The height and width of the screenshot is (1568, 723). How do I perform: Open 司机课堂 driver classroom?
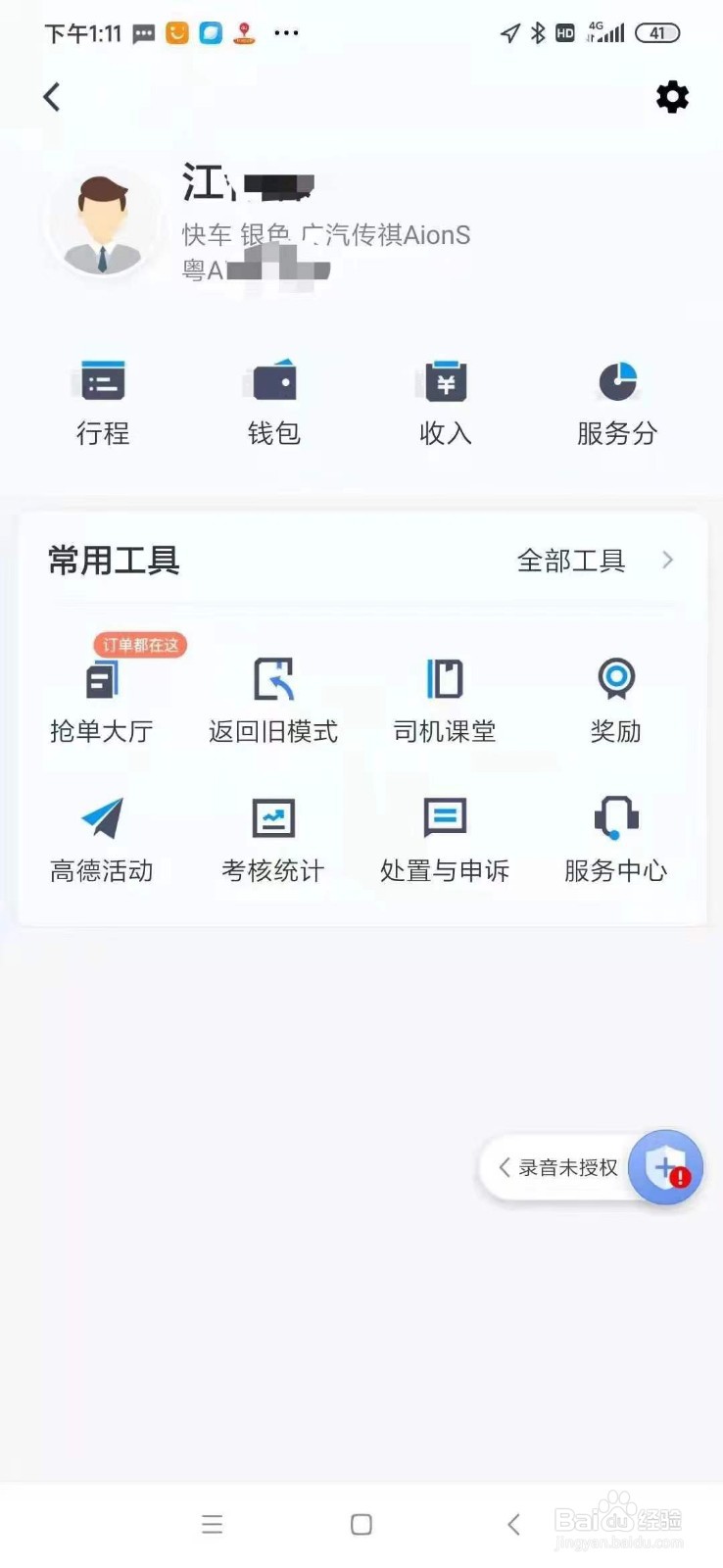click(444, 696)
